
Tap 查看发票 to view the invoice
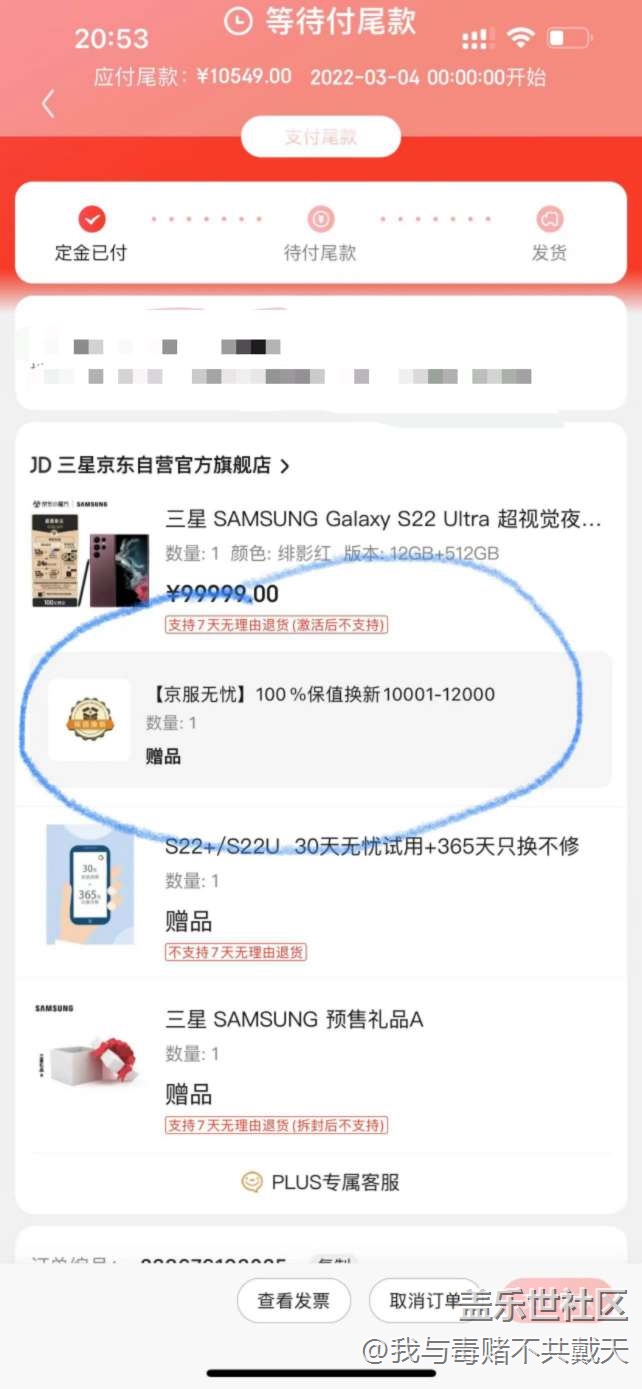tap(294, 1301)
